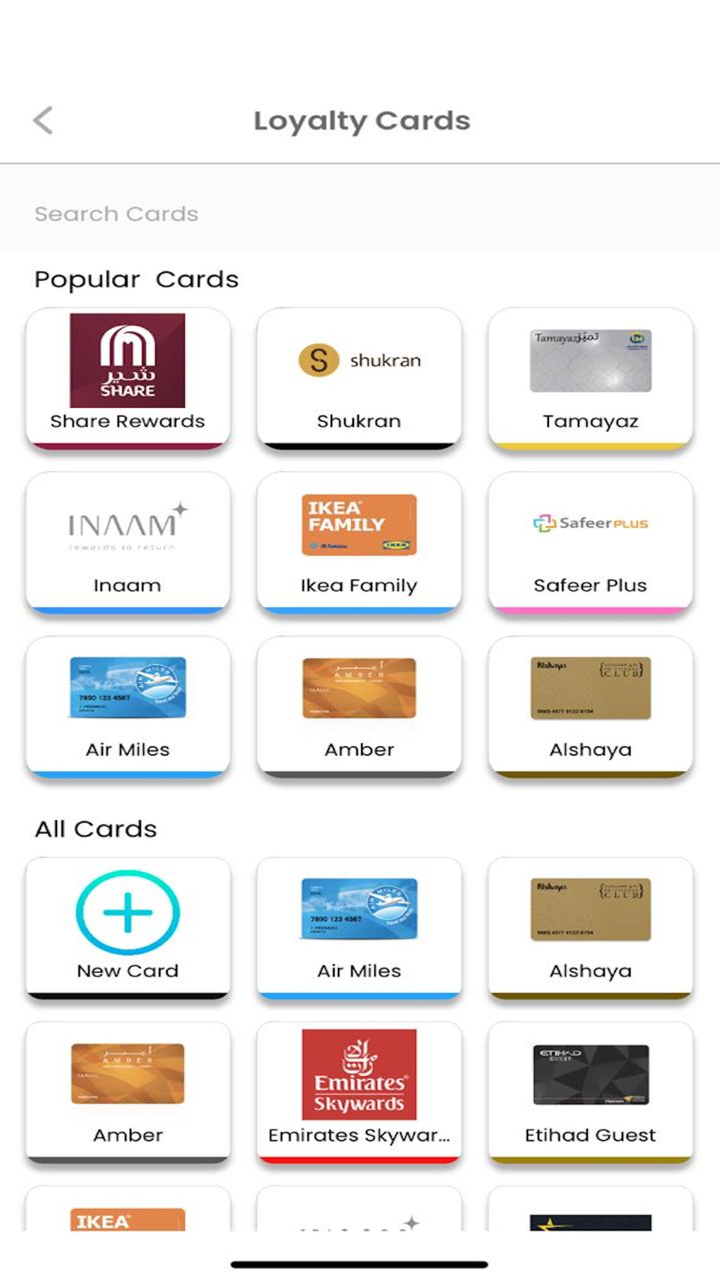Tap the All Cards heading
This screenshot has width=720, height=1280.
[96, 828]
